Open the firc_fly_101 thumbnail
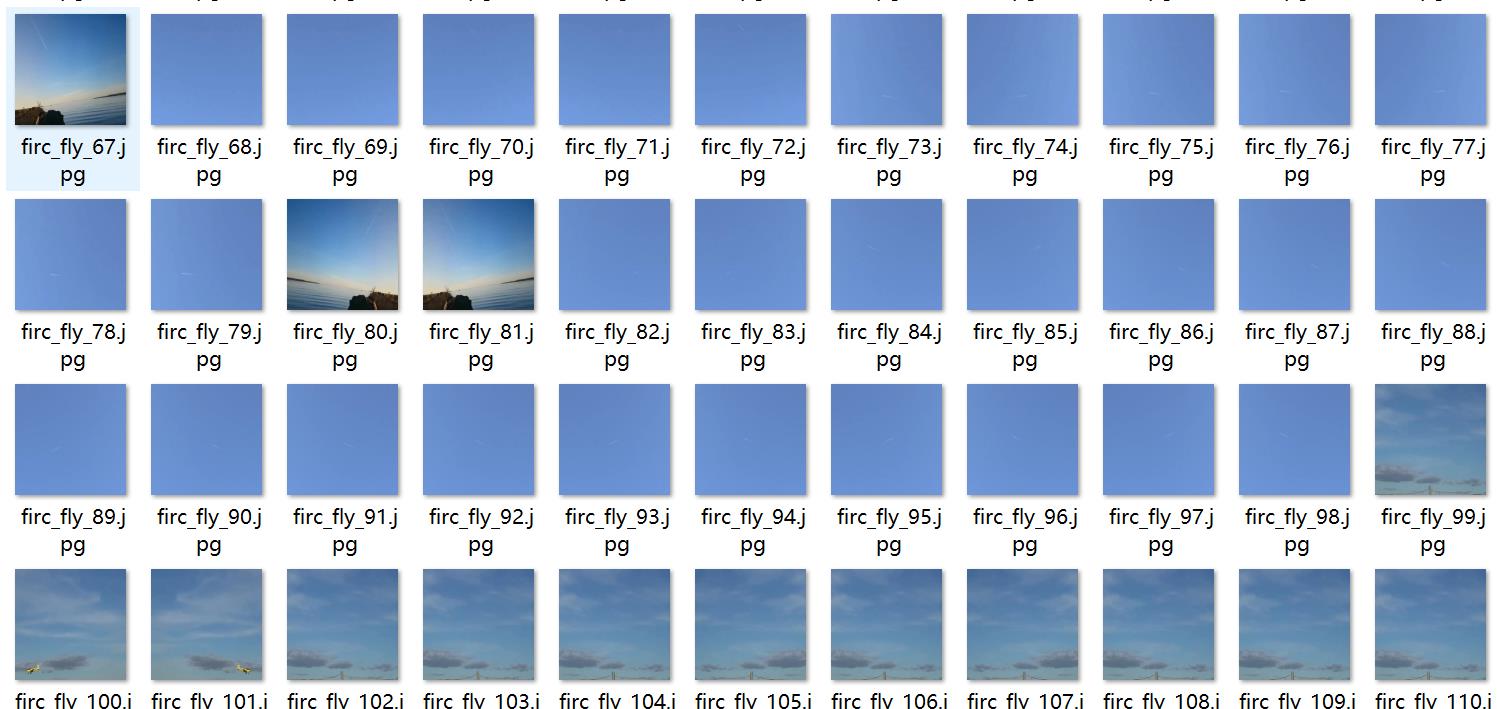This screenshot has height=709, width=1497. pos(207,625)
